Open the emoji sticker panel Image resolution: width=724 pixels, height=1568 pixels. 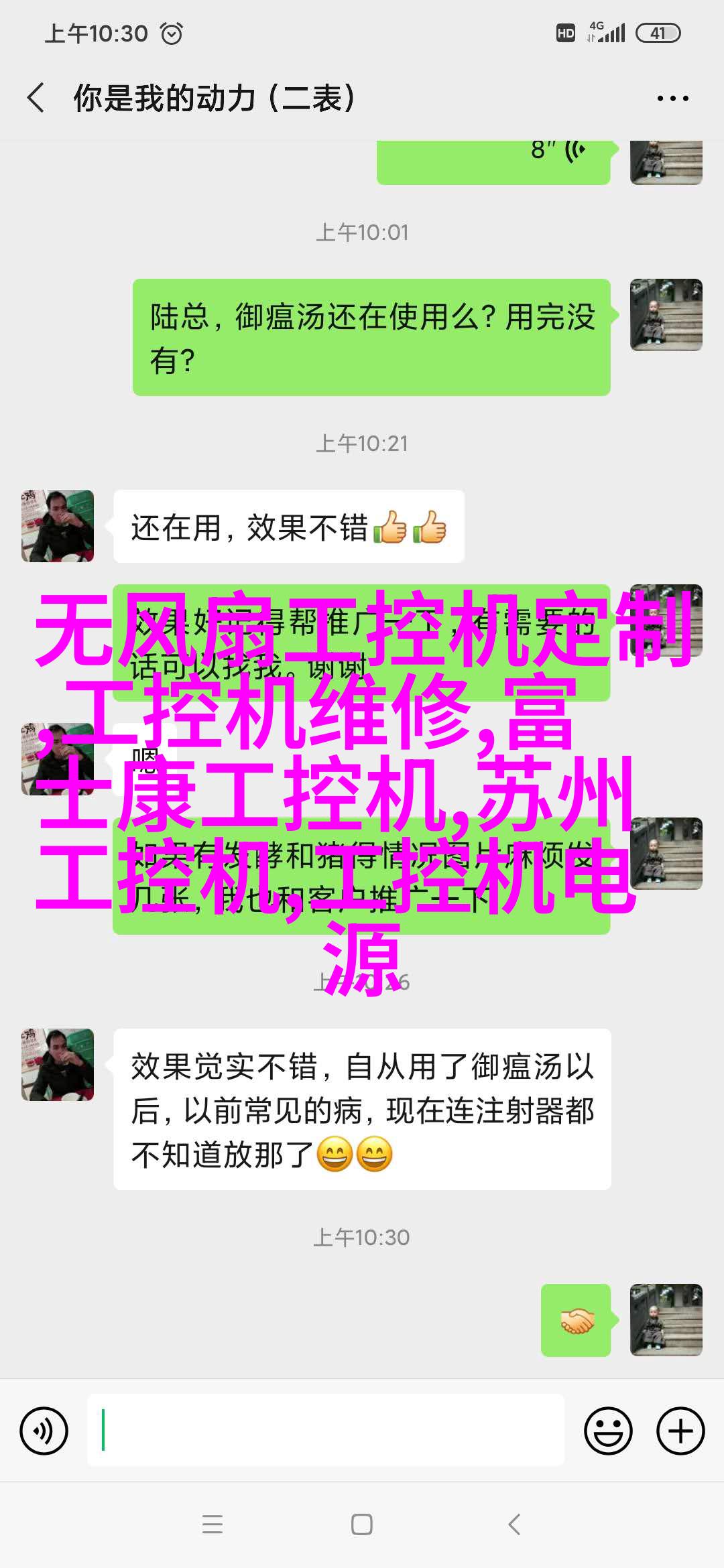608,1431
